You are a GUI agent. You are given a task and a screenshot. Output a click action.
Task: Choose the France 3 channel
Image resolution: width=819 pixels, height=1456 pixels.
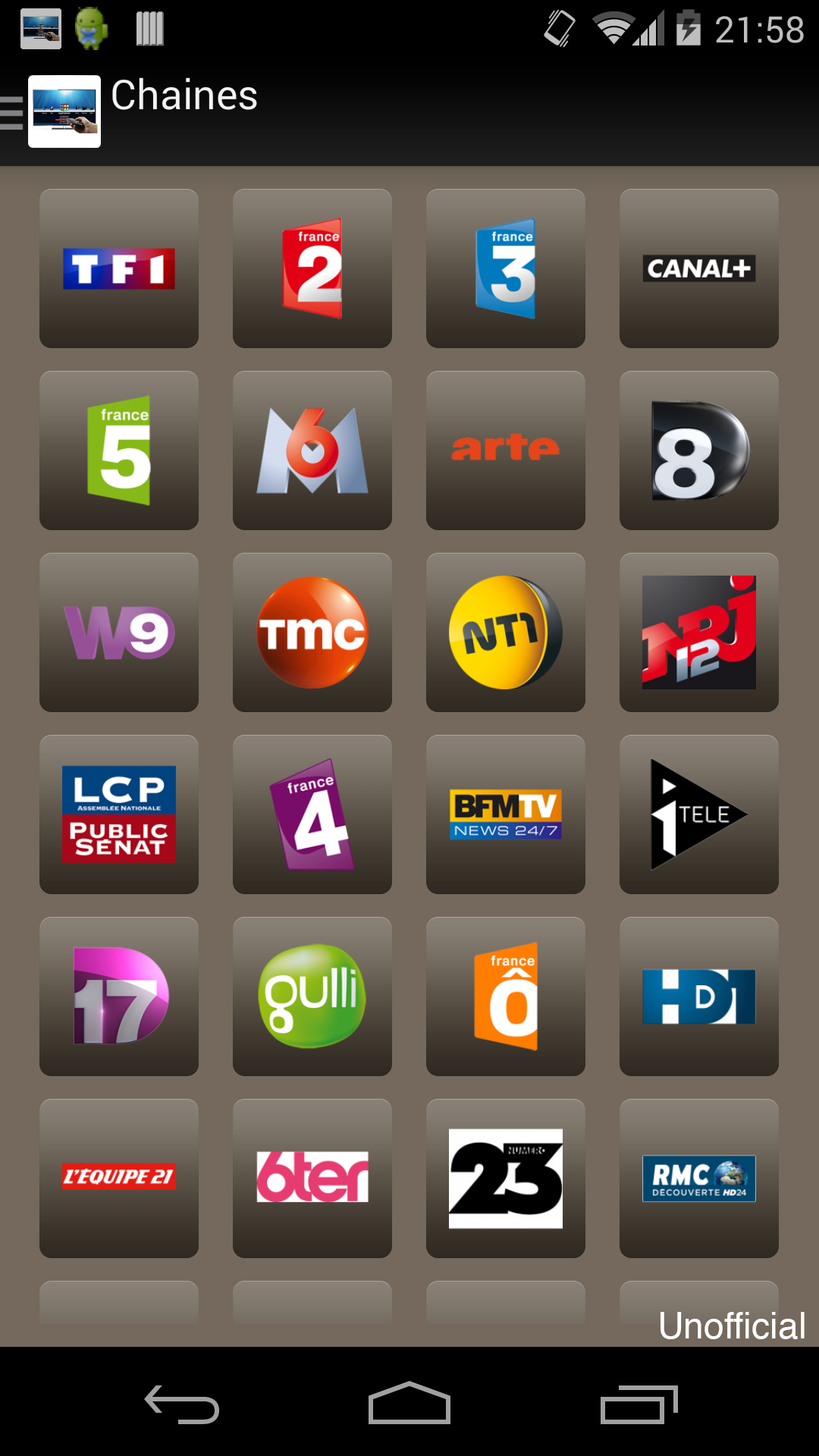tap(506, 268)
